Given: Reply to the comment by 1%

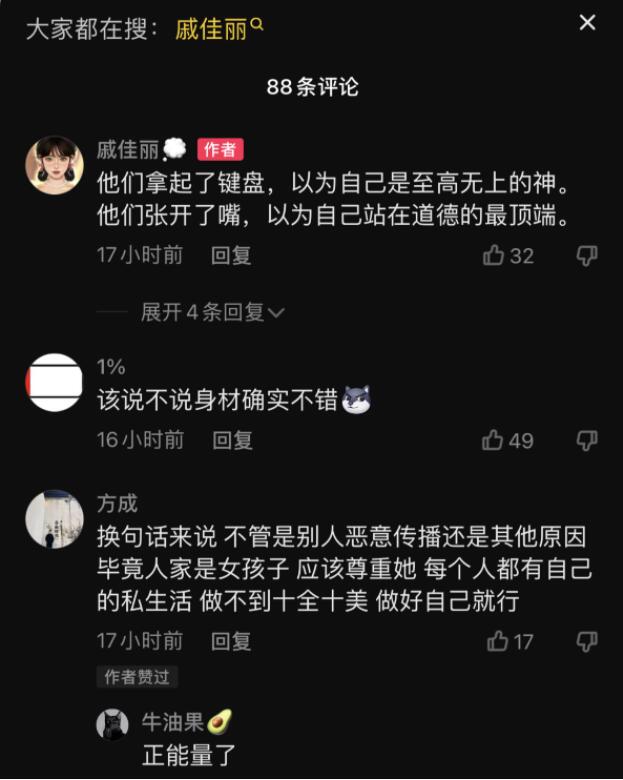Looking at the screenshot, I should coord(232,440).
